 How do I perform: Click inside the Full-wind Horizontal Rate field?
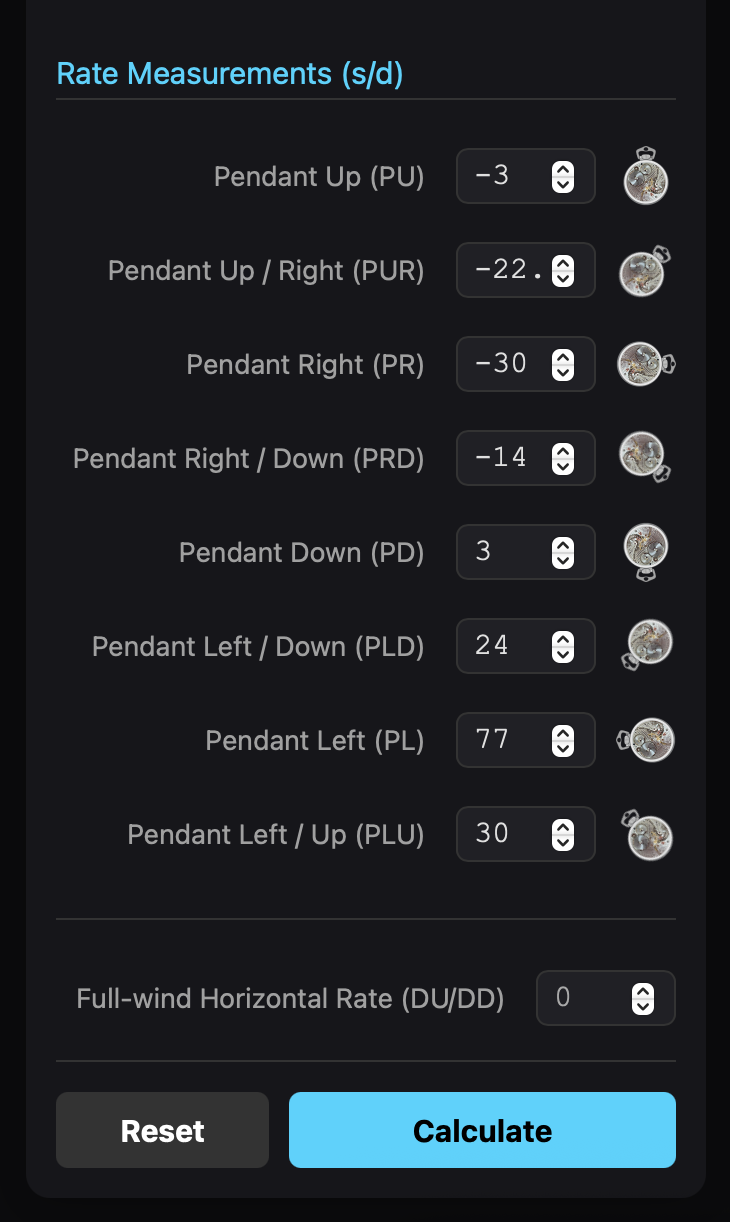tap(585, 998)
